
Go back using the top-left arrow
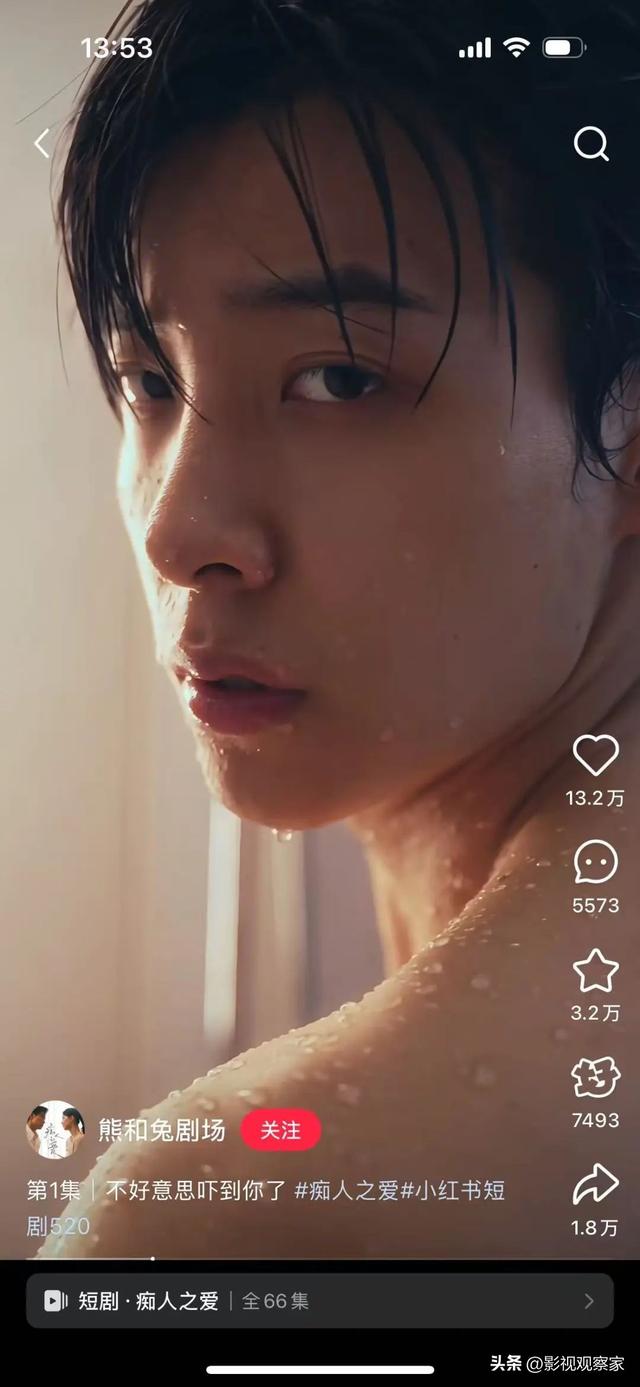click(42, 144)
